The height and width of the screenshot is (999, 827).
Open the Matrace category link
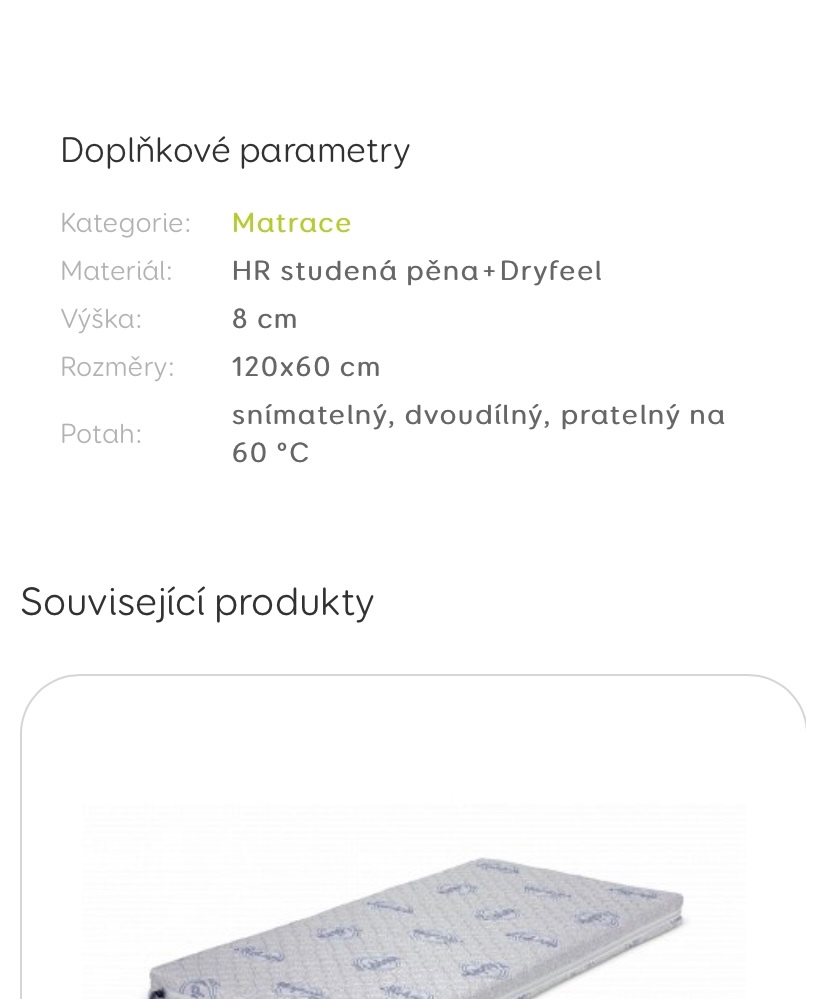[x=291, y=222]
